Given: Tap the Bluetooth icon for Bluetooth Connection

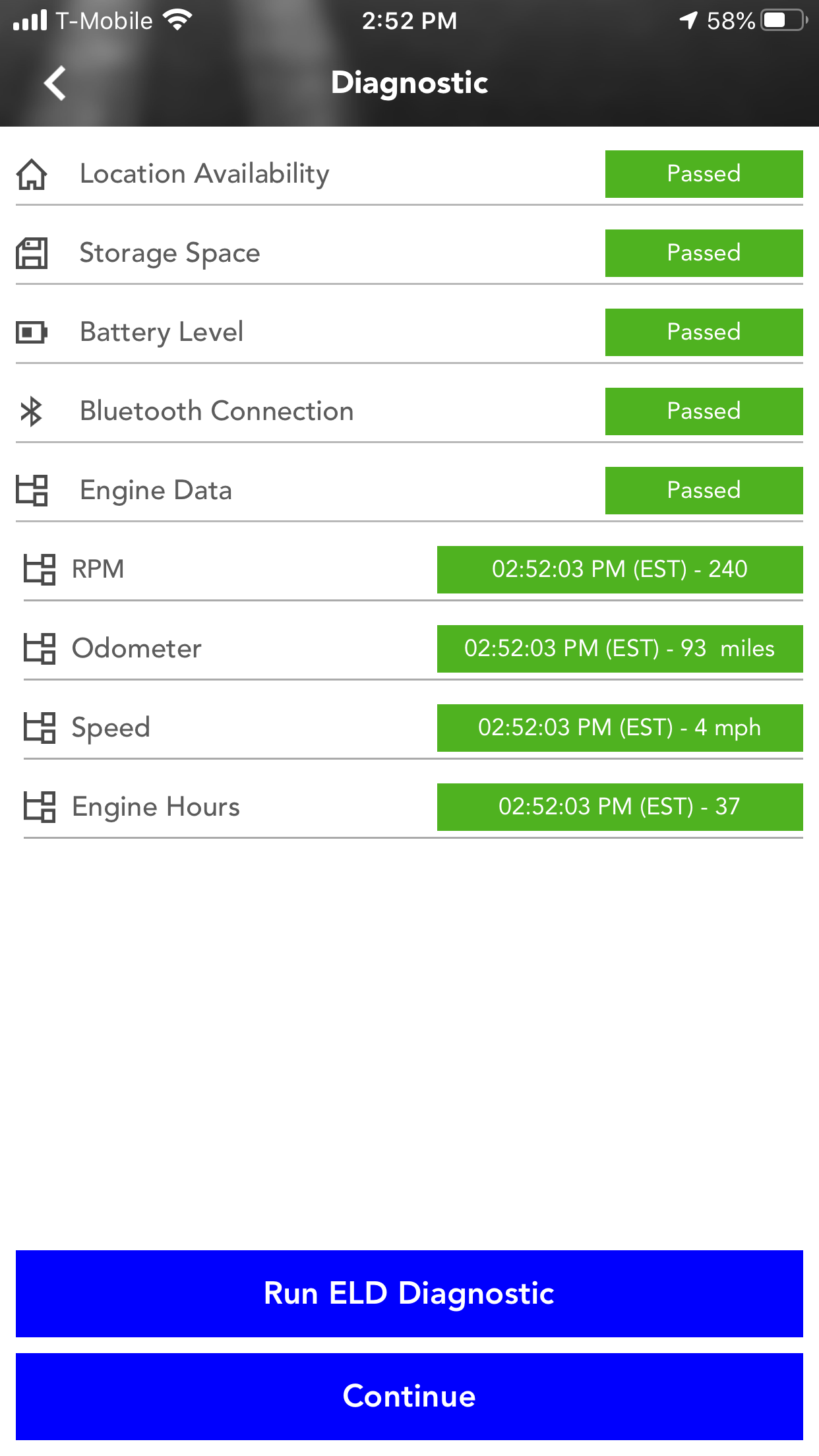Looking at the screenshot, I should (32, 411).
